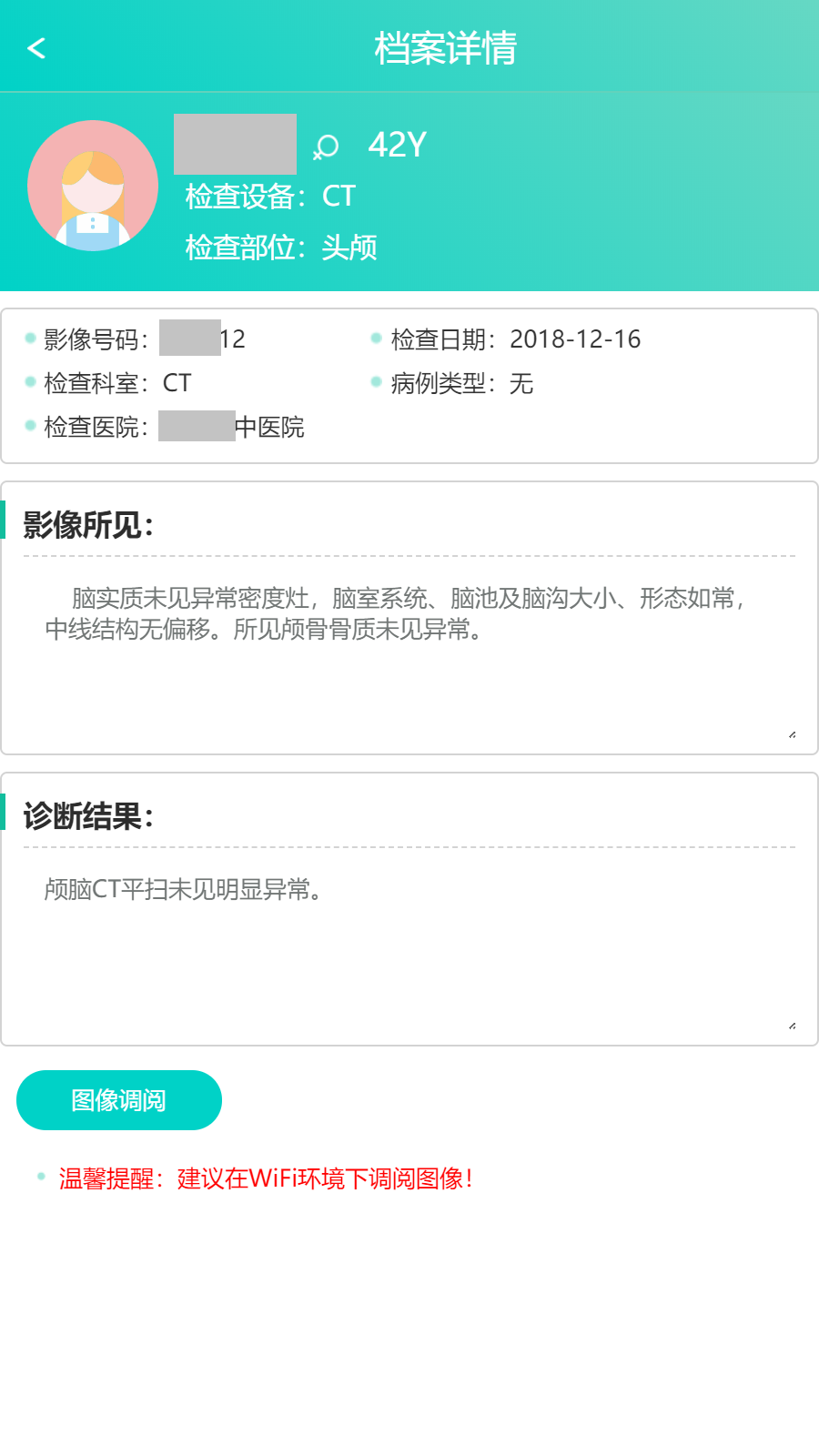
Task: Click the bullet beside the WiFi reminder
Action: click(40, 1175)
